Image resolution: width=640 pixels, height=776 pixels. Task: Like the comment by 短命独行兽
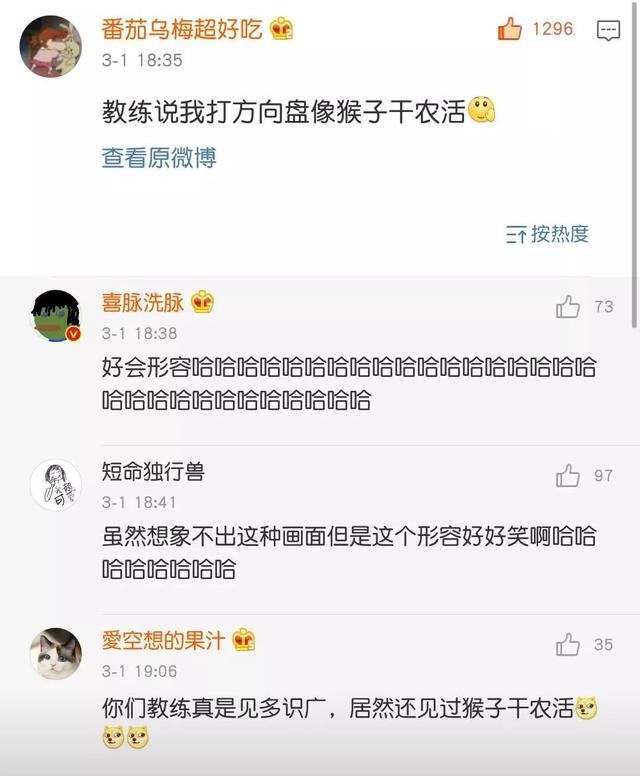pyautogui.click(x=568, y=475)
